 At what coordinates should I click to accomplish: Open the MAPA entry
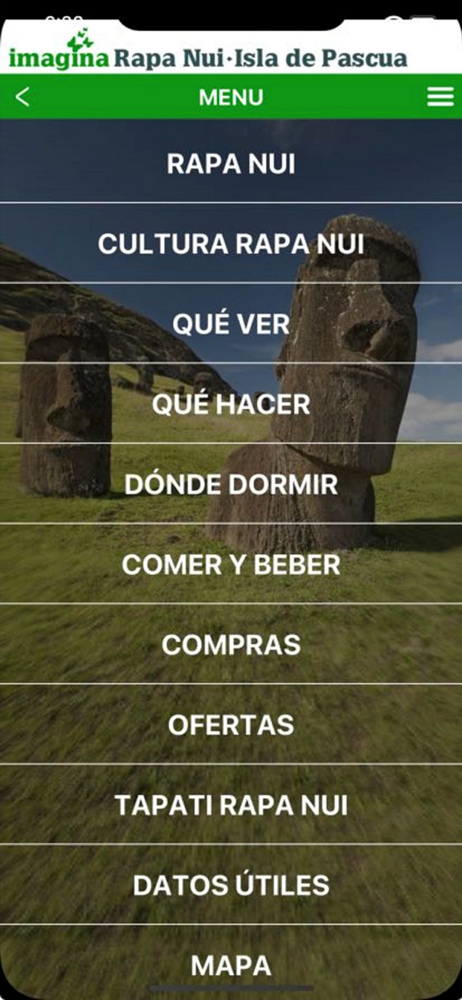pos(231,963)
